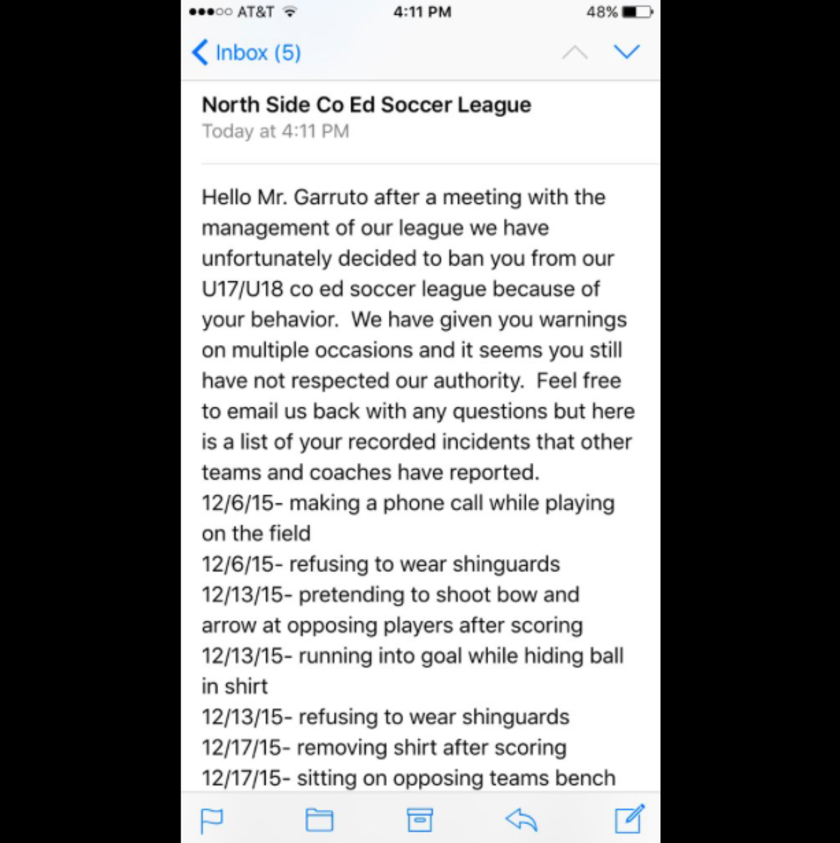Compose a new email
The height and width of the screenshot is (843, 840).
click(x=629, y=819)
